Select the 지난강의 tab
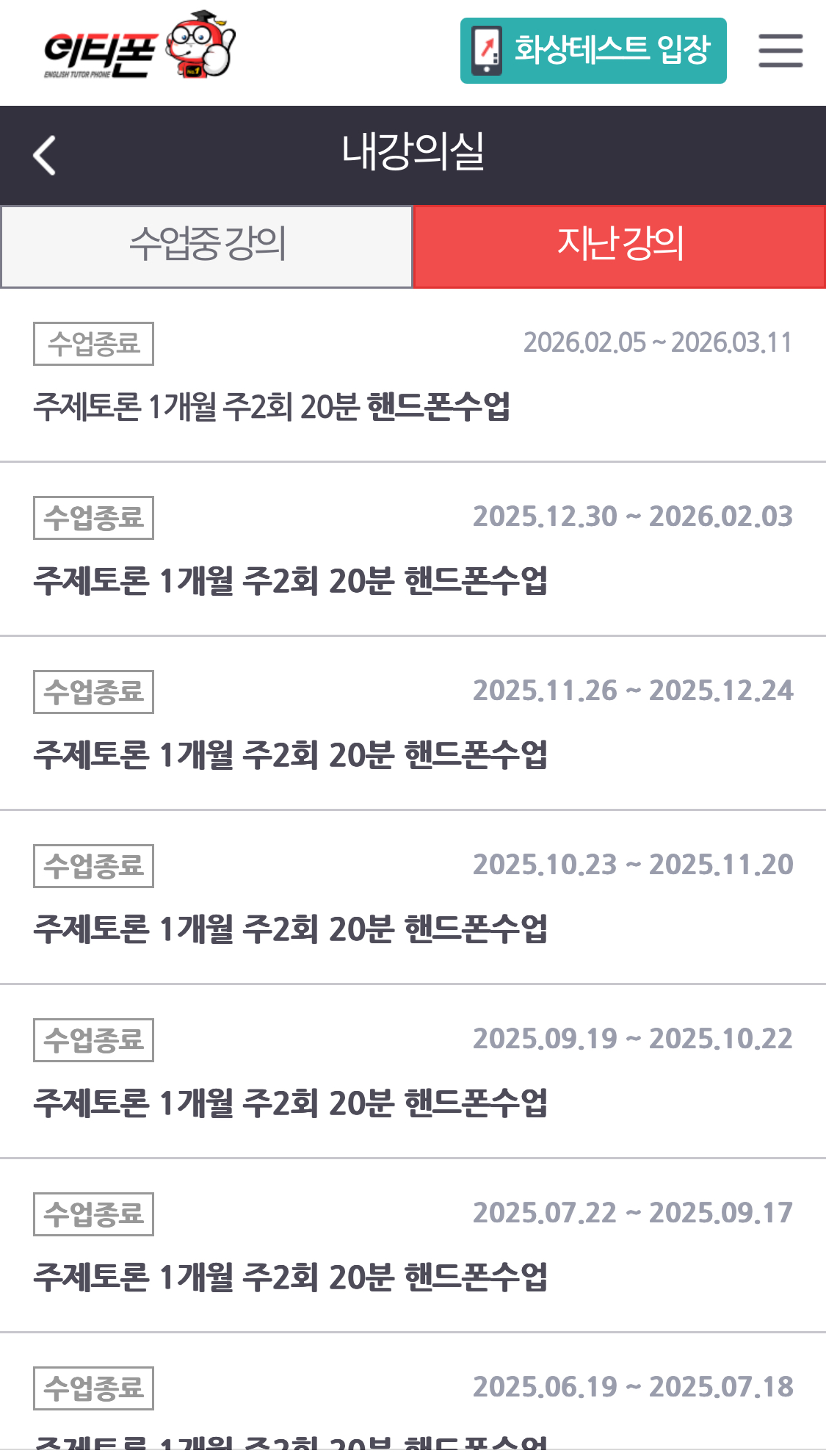826x1456 pixels. [x=620, y=246]
